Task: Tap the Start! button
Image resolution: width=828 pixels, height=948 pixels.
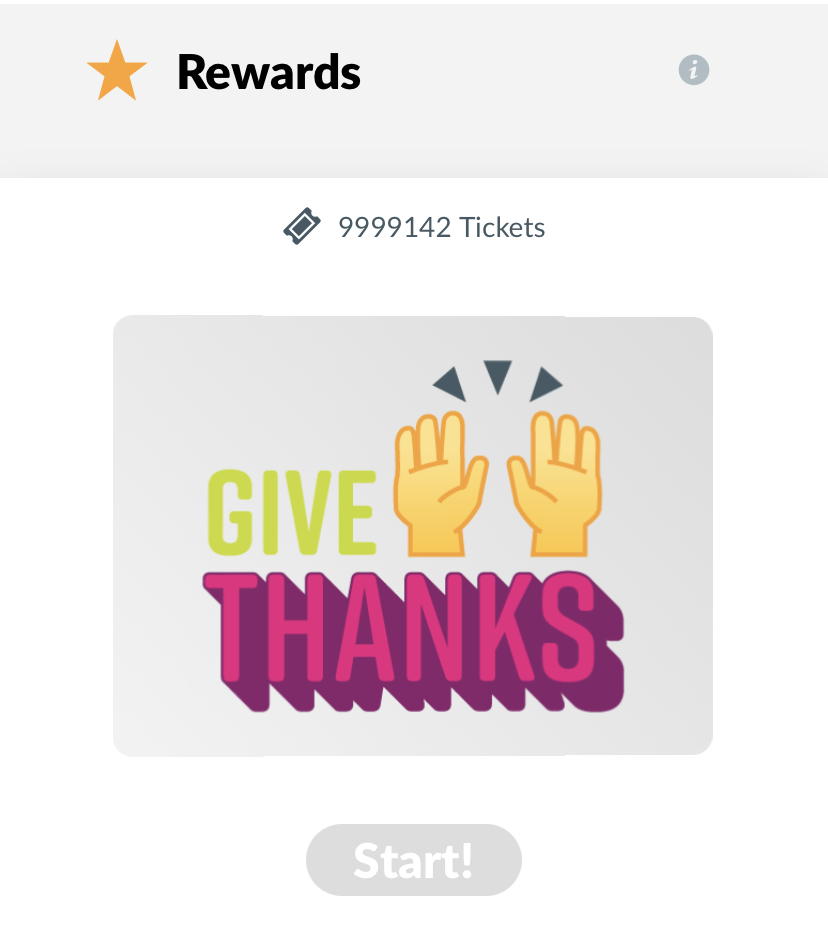Action: [x=413, y=860]
